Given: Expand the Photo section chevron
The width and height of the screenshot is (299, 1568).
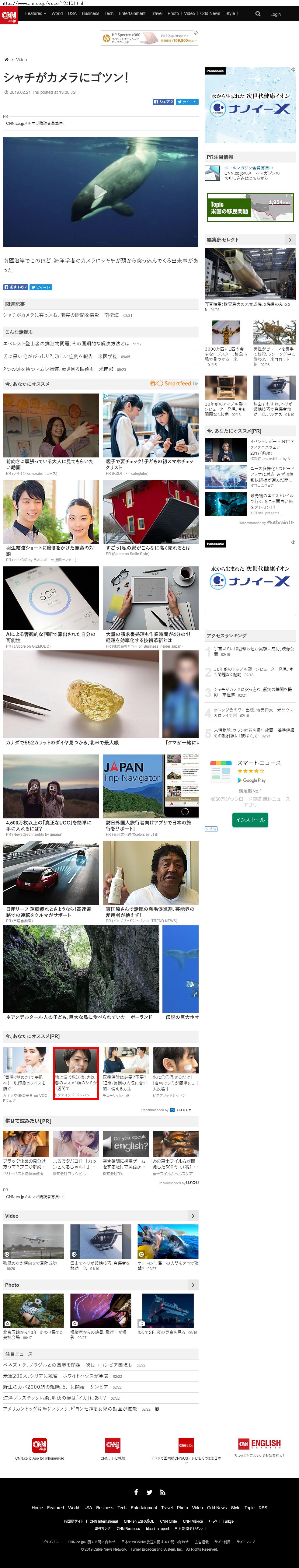Looking at the screenshot, I should (193, 1285).
